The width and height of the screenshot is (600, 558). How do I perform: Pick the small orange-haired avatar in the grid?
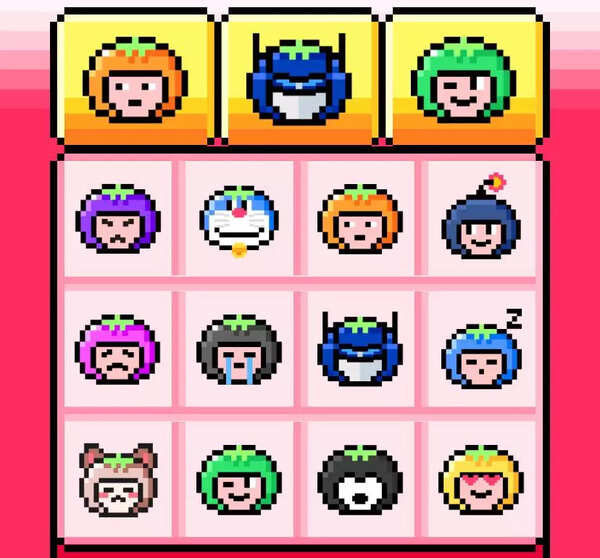tap(360, 218)
